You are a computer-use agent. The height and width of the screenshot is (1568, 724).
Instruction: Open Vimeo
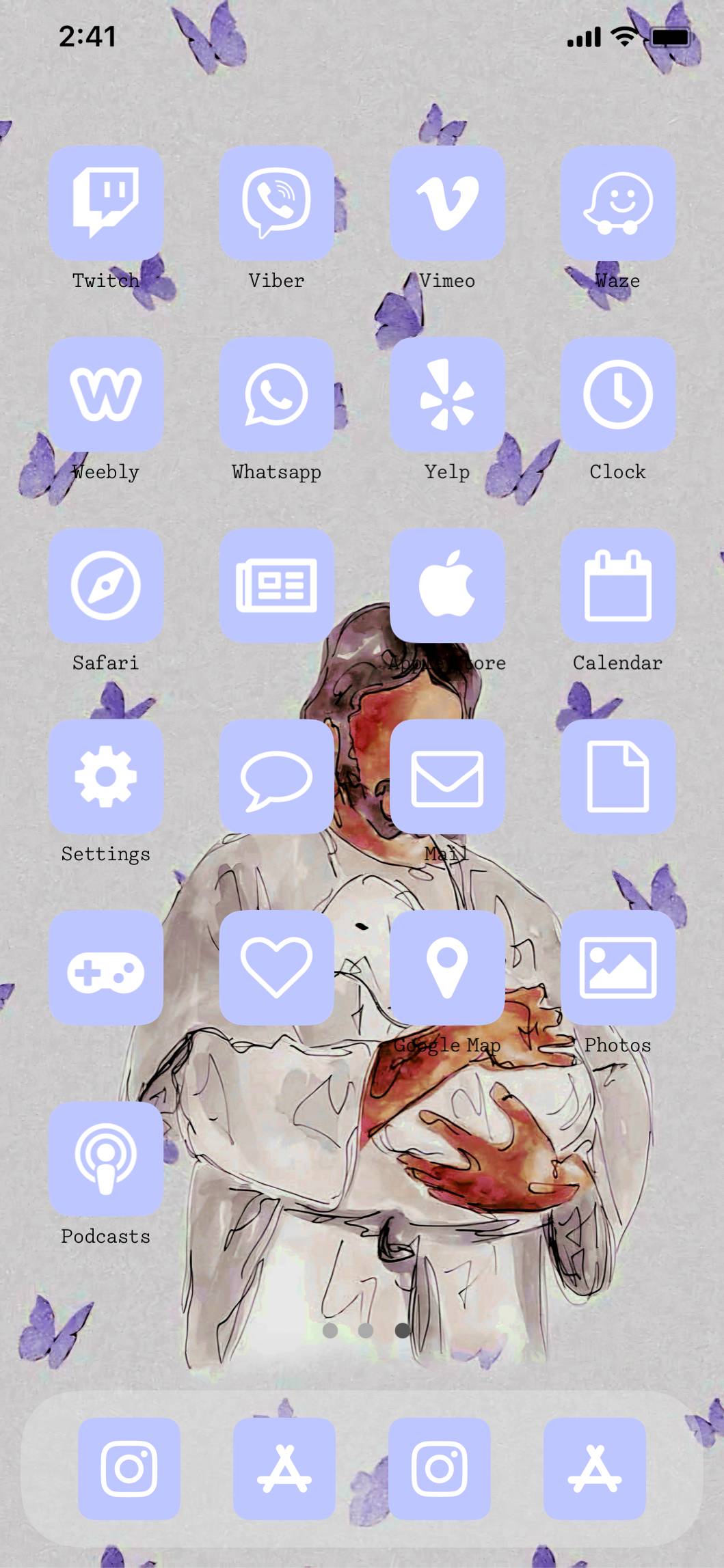pyautogui.click(x=448, y=202)
